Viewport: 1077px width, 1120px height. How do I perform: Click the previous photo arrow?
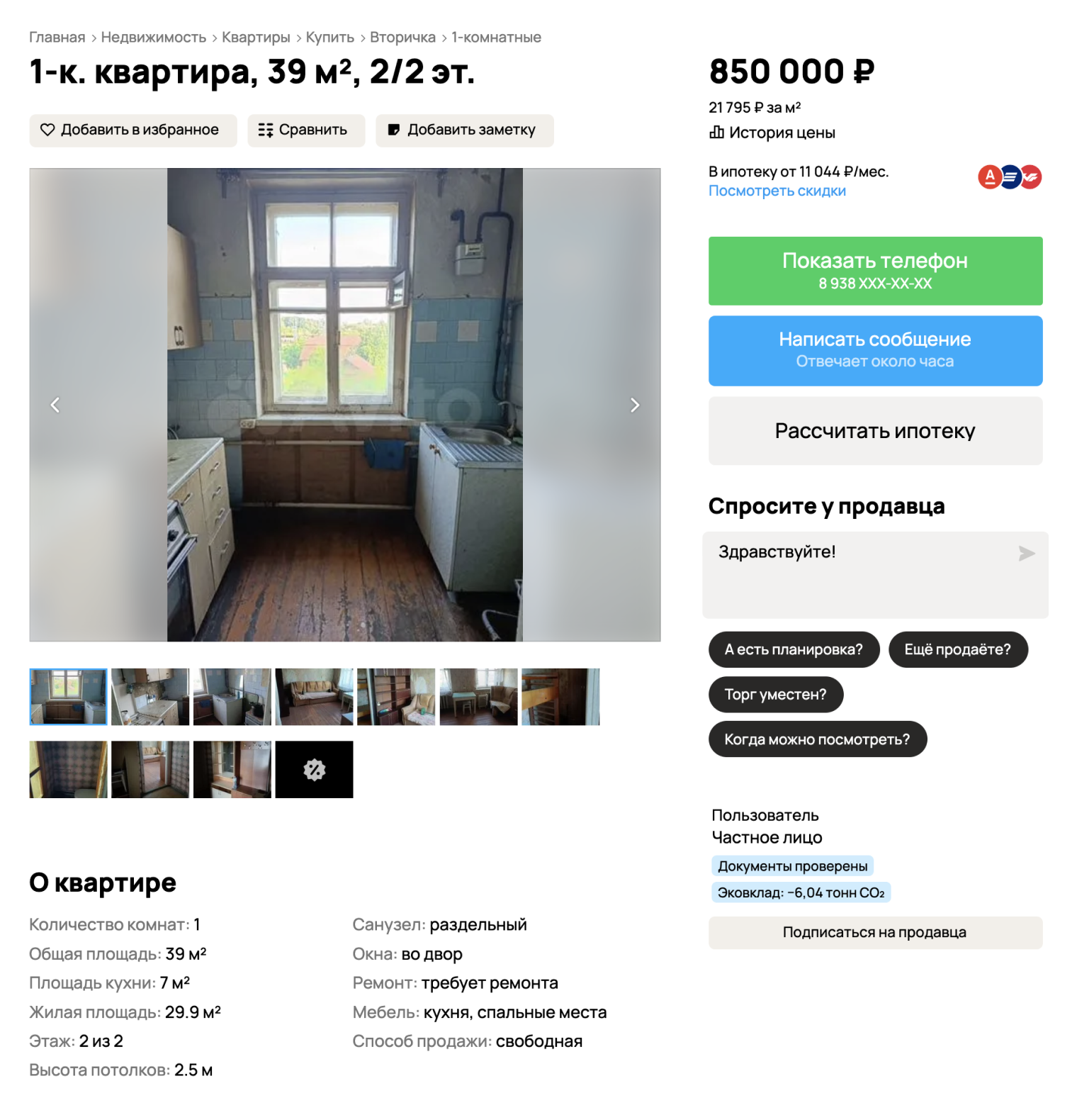coord(55,404)
